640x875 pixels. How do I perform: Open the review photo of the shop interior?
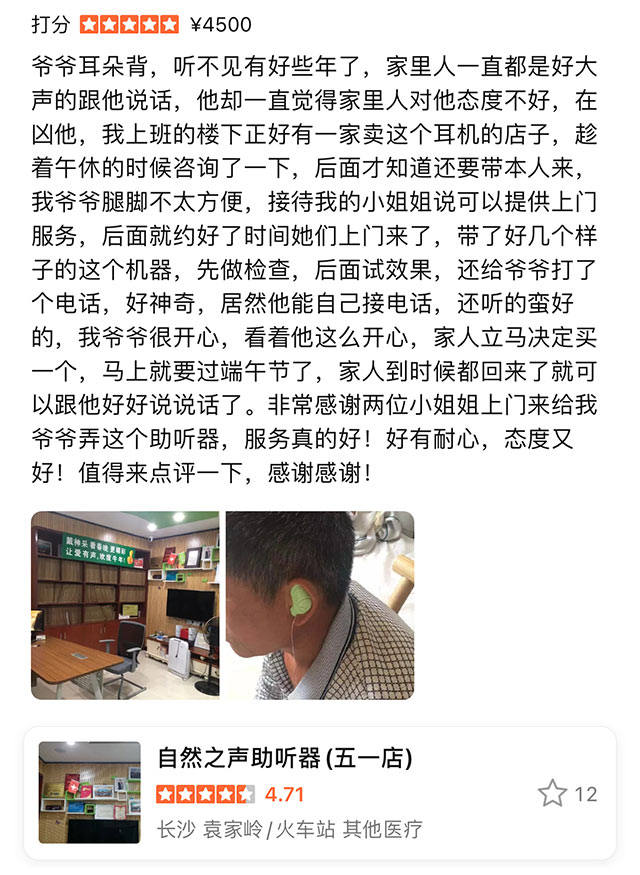125,605
